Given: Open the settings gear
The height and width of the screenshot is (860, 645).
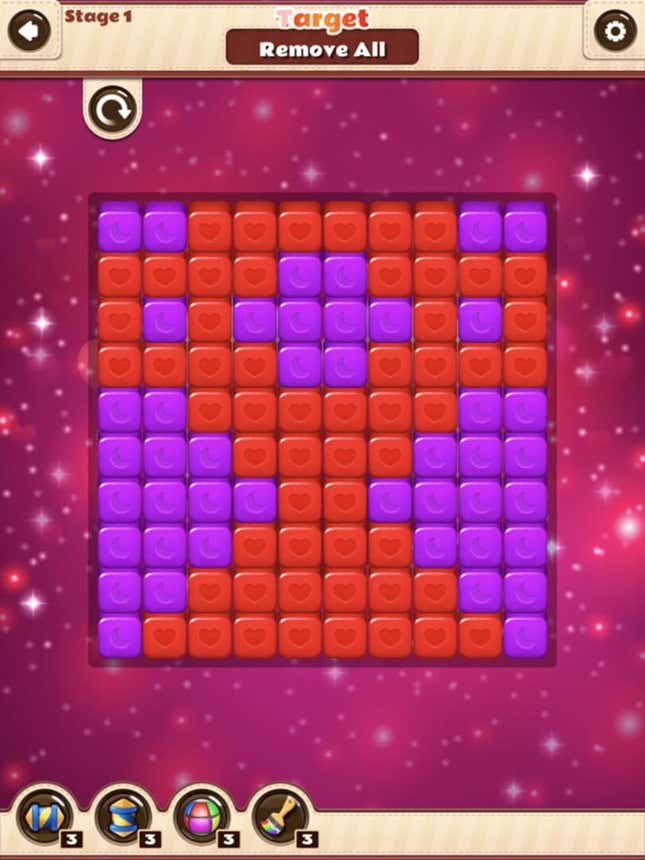Looking at the screenshot, I should [614, 31].
